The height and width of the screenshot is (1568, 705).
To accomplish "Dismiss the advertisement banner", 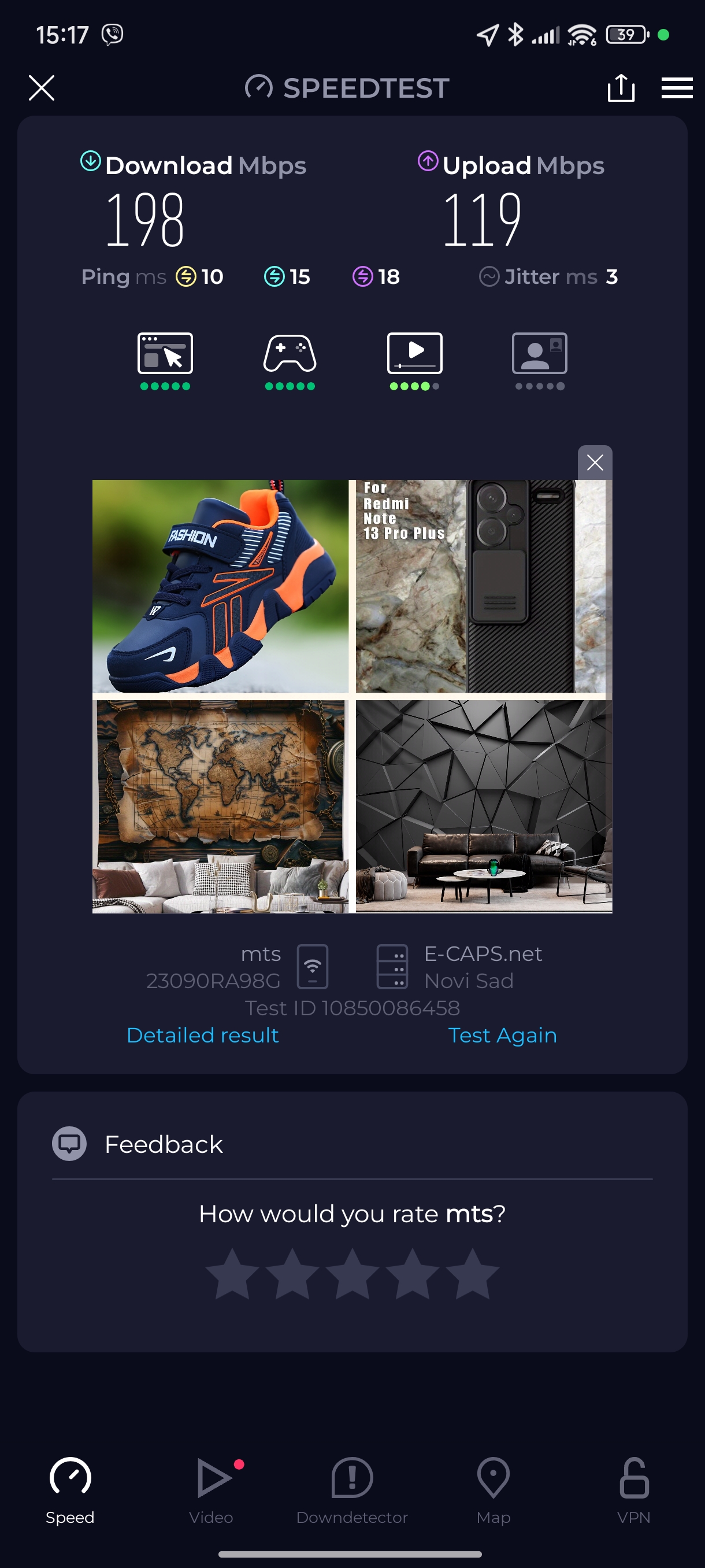I will point(594,463).
